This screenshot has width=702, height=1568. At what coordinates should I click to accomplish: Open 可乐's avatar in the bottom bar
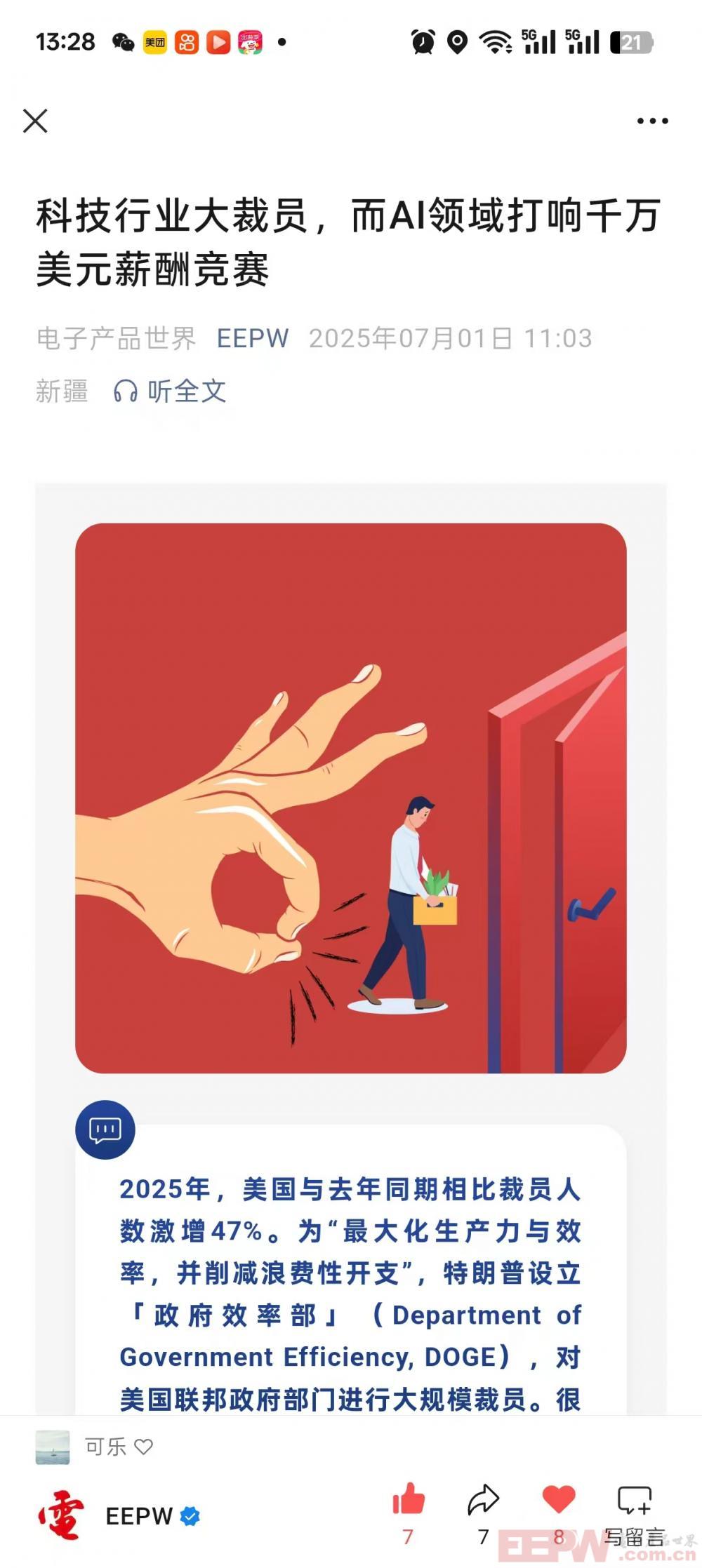(x=53, y=1447)
